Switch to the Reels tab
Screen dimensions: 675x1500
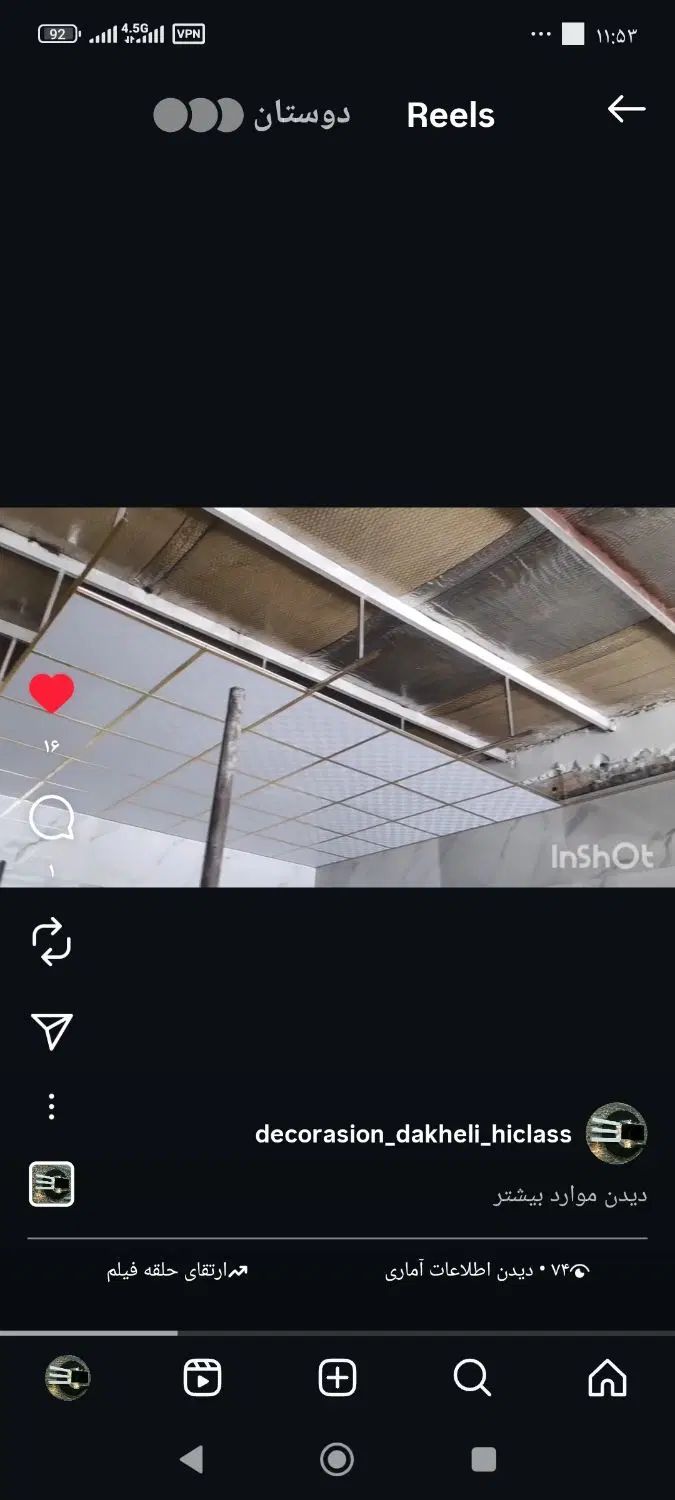coord(202,1378)
